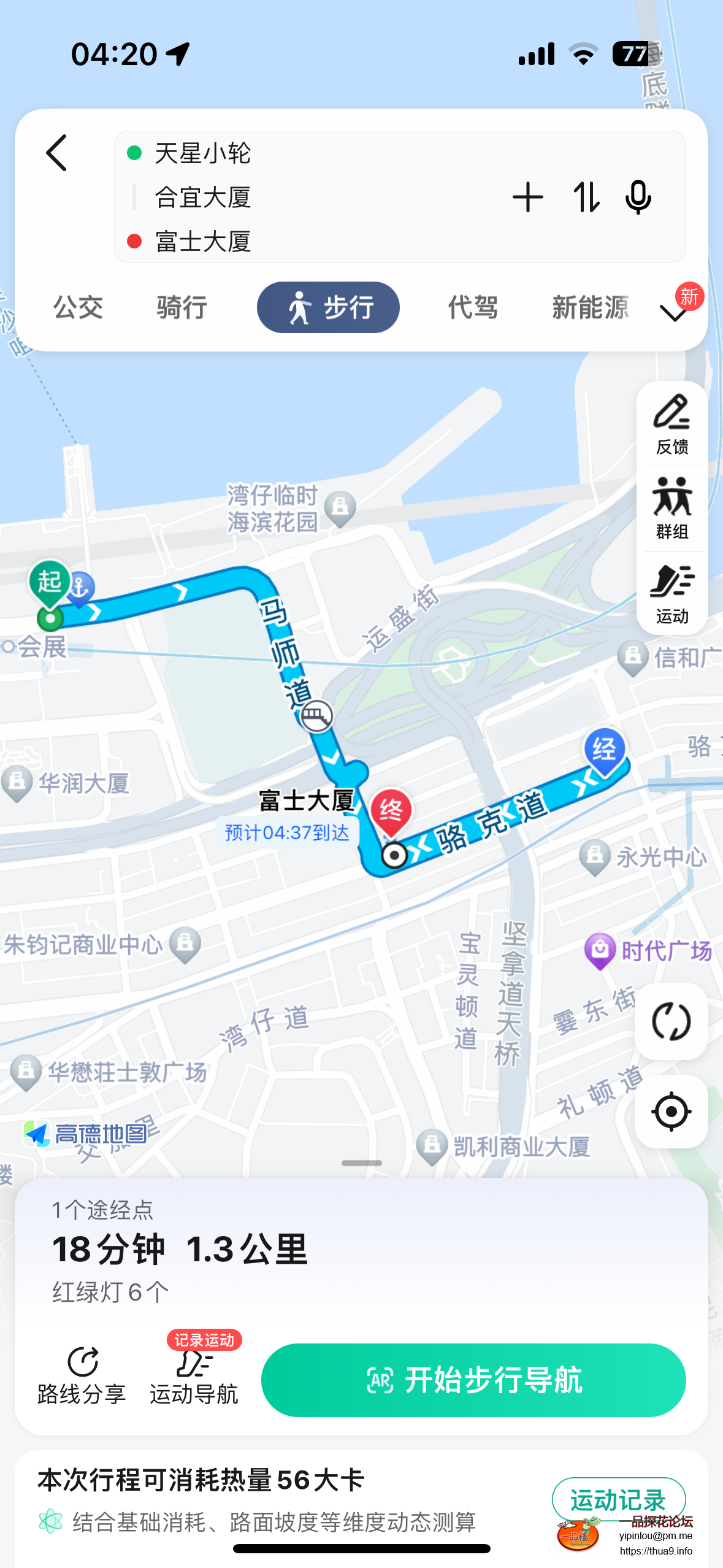The image size is (723, 1568).
Task: Recenter map on my location
Action: pyautogui.click(x=671, y=1111)
